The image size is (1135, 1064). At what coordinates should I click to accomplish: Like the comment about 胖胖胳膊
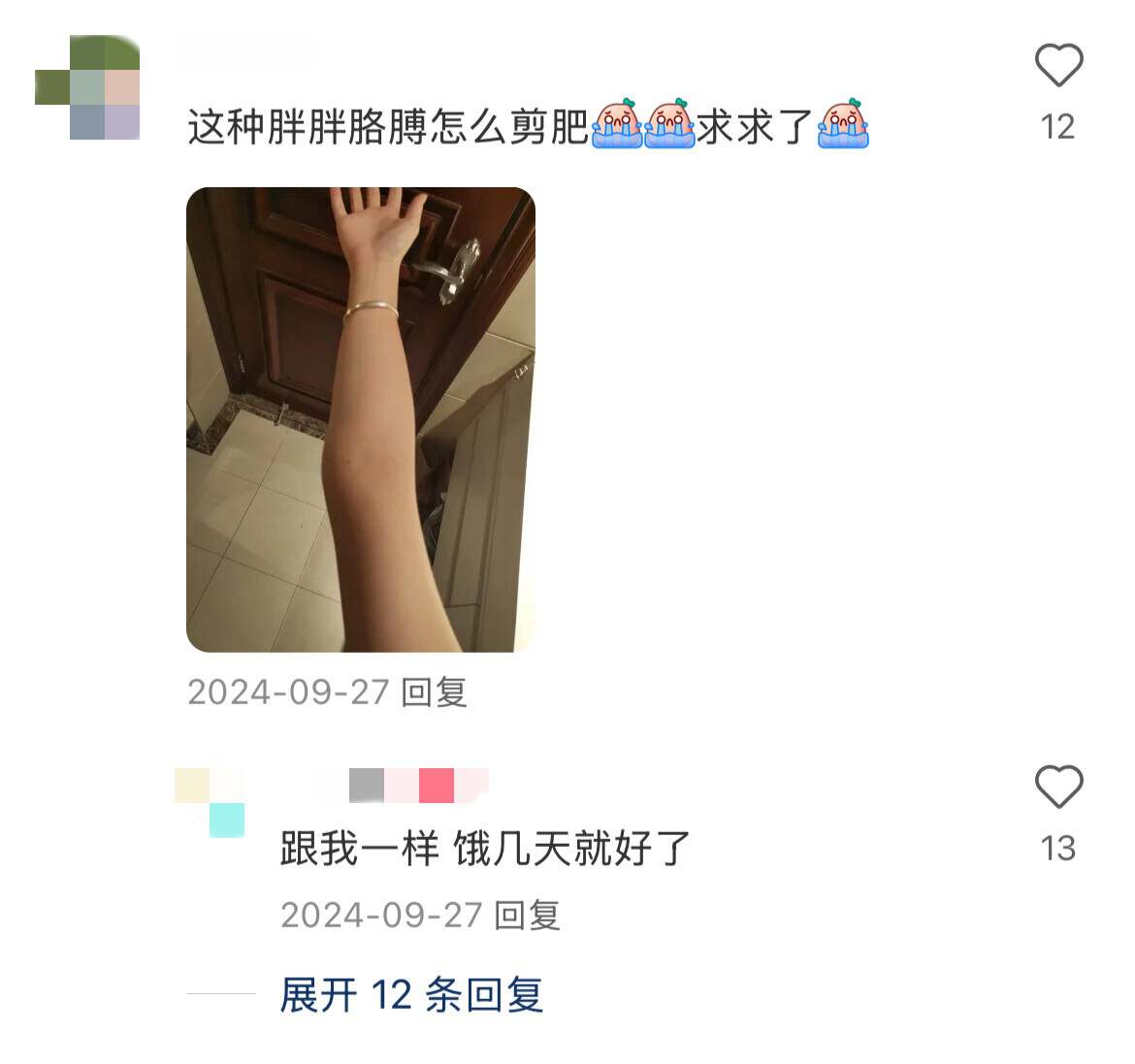[x=1057, y=66]
